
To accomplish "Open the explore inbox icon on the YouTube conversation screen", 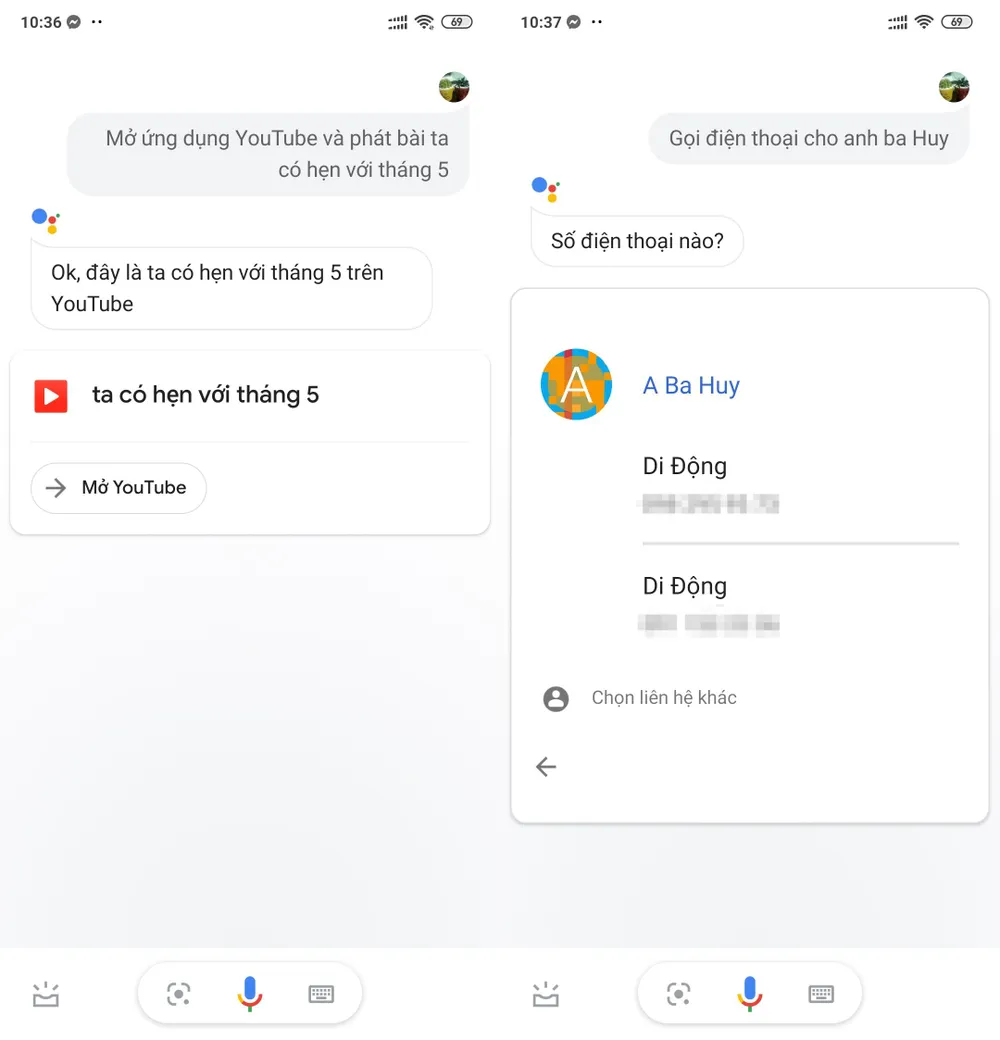I will (x=46, y=995).
